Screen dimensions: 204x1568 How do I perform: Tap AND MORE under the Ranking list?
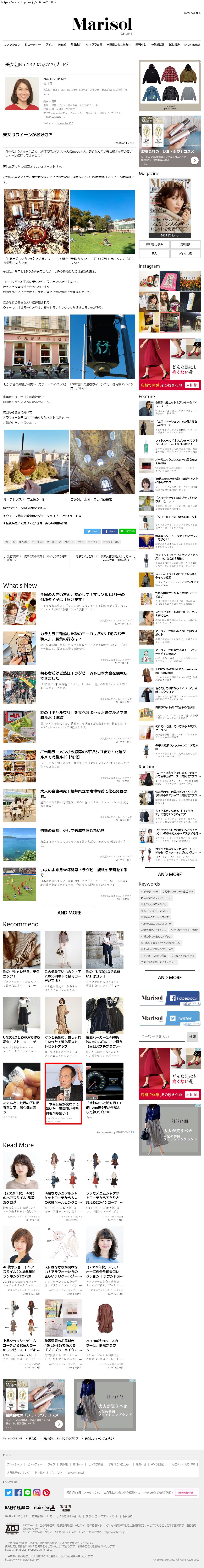click(170, 874)
